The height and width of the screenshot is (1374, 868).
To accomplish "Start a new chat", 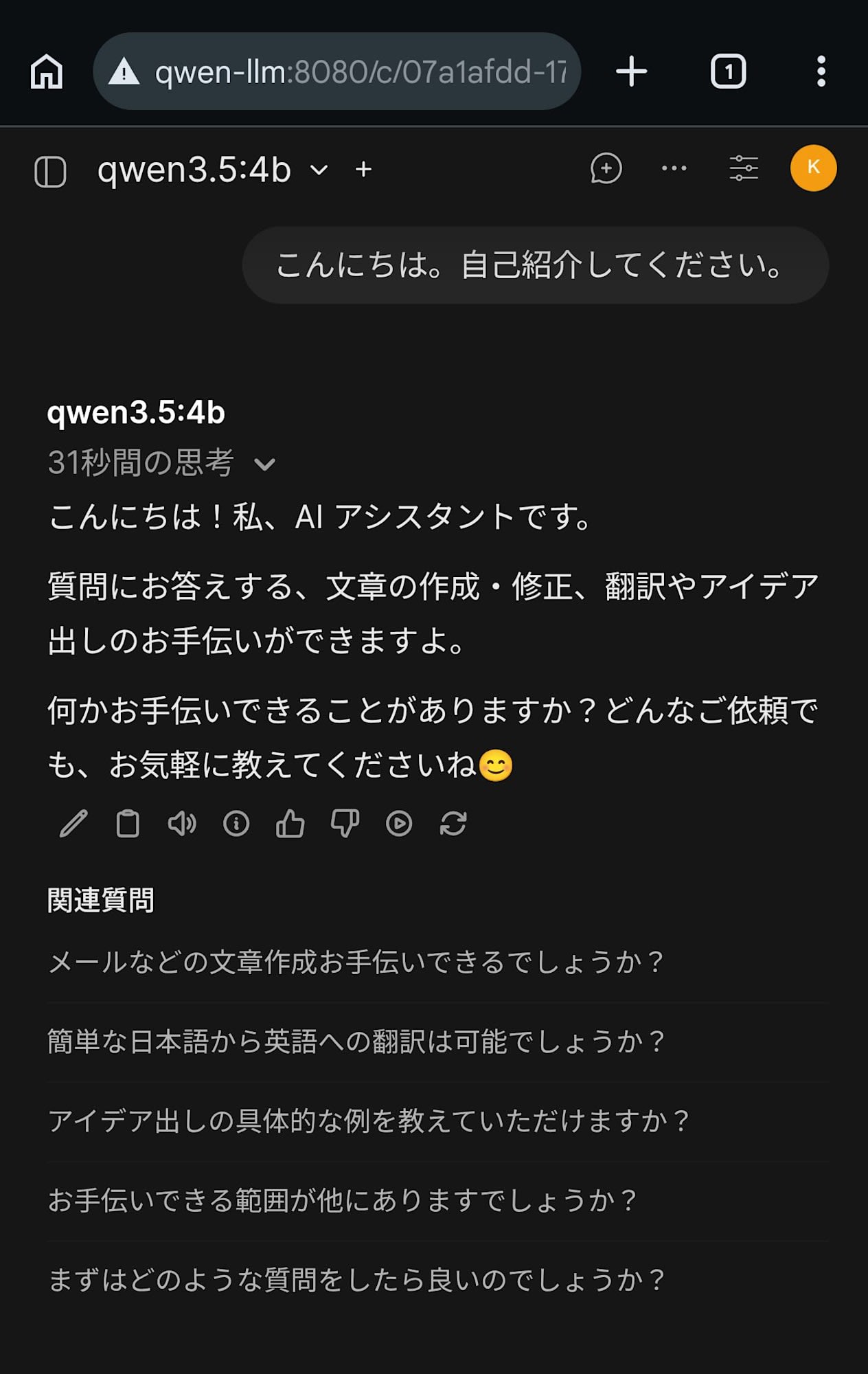I will [x=606, y=169].
